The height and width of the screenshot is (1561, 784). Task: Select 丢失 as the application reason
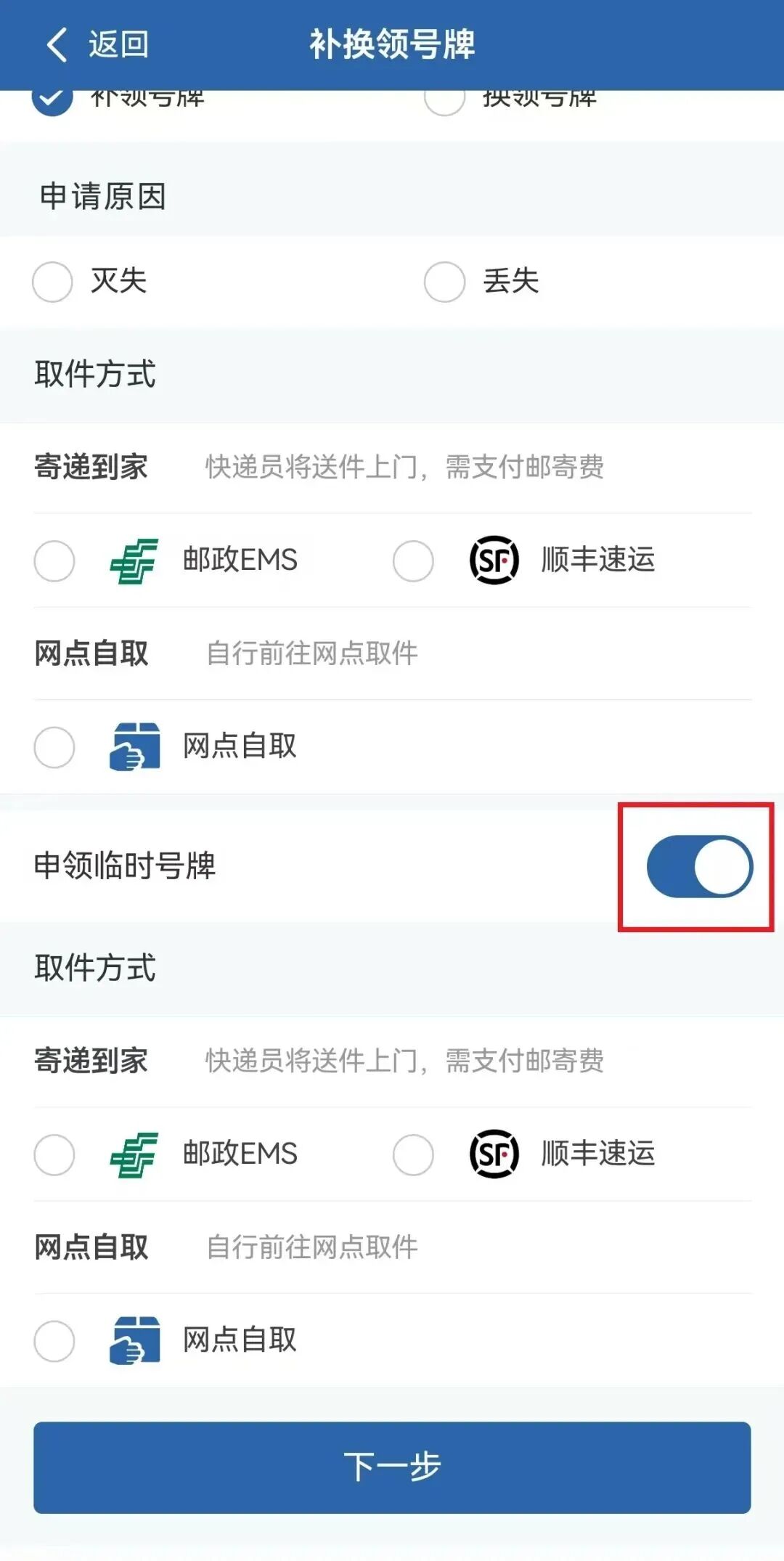[444, 282]
